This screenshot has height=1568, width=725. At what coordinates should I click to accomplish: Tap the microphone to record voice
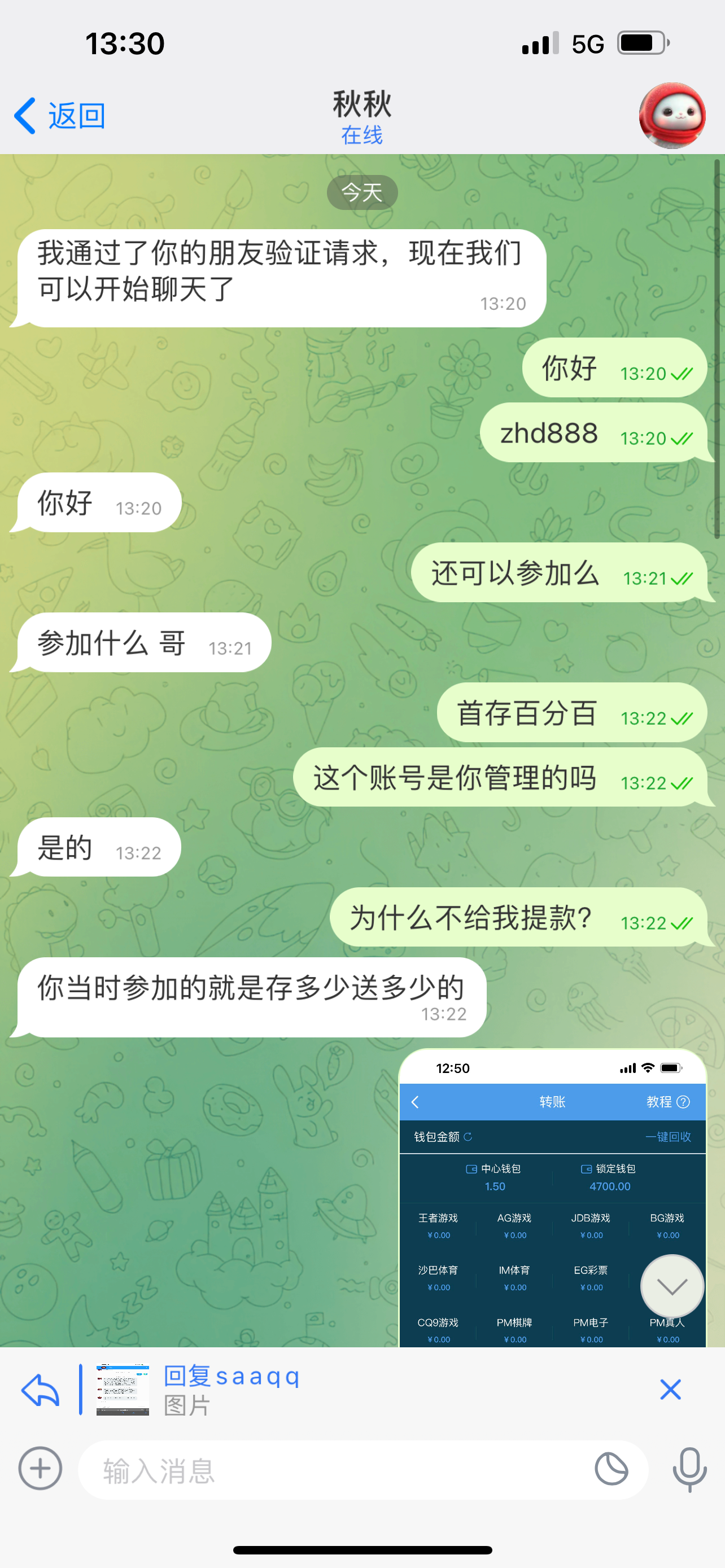[689, 1468]
